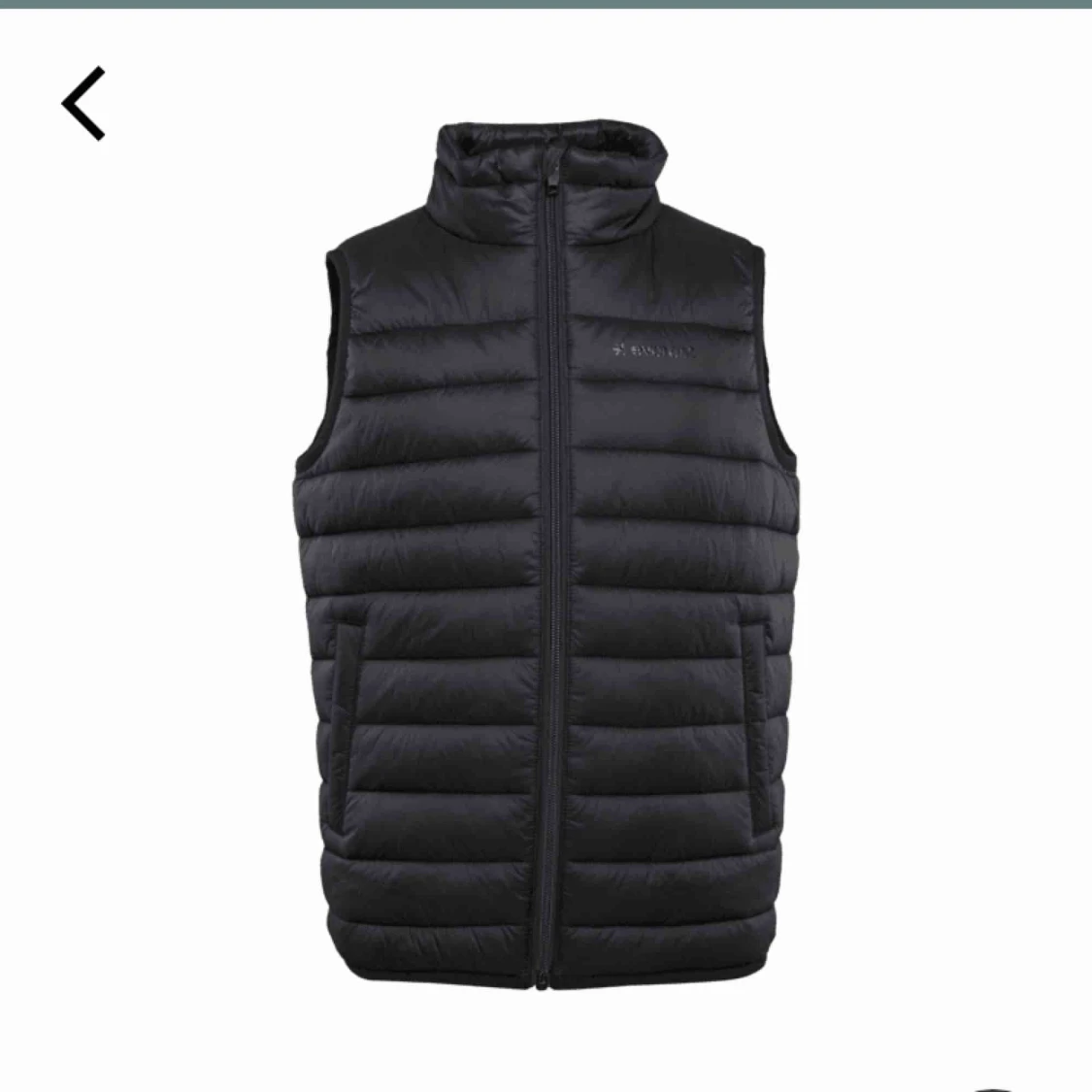Image resolution: width=1092 pixels, height=1092 pixels.
Task: Go back with the arrow icon
Action: coord(83,104)
